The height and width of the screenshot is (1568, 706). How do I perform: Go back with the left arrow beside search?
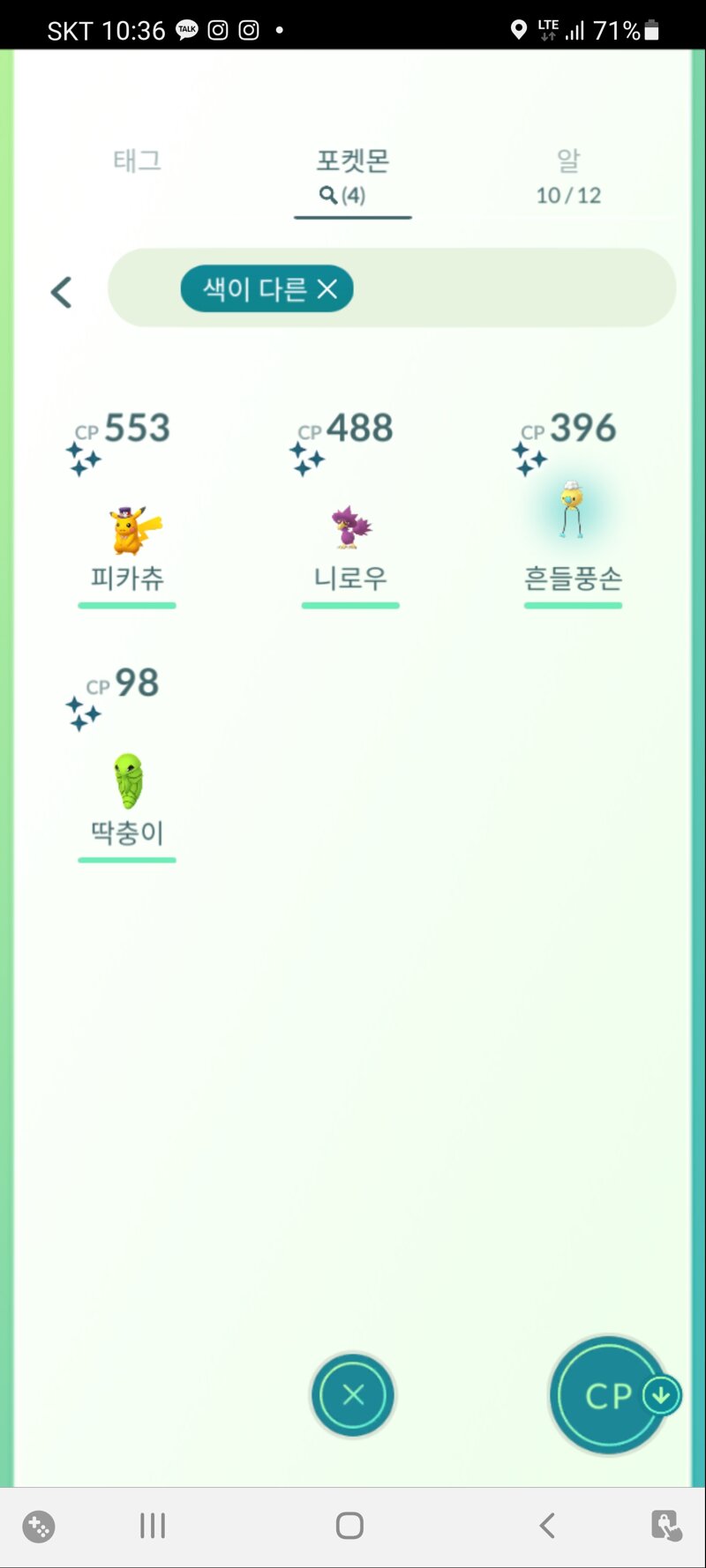[x=61, y=292]
